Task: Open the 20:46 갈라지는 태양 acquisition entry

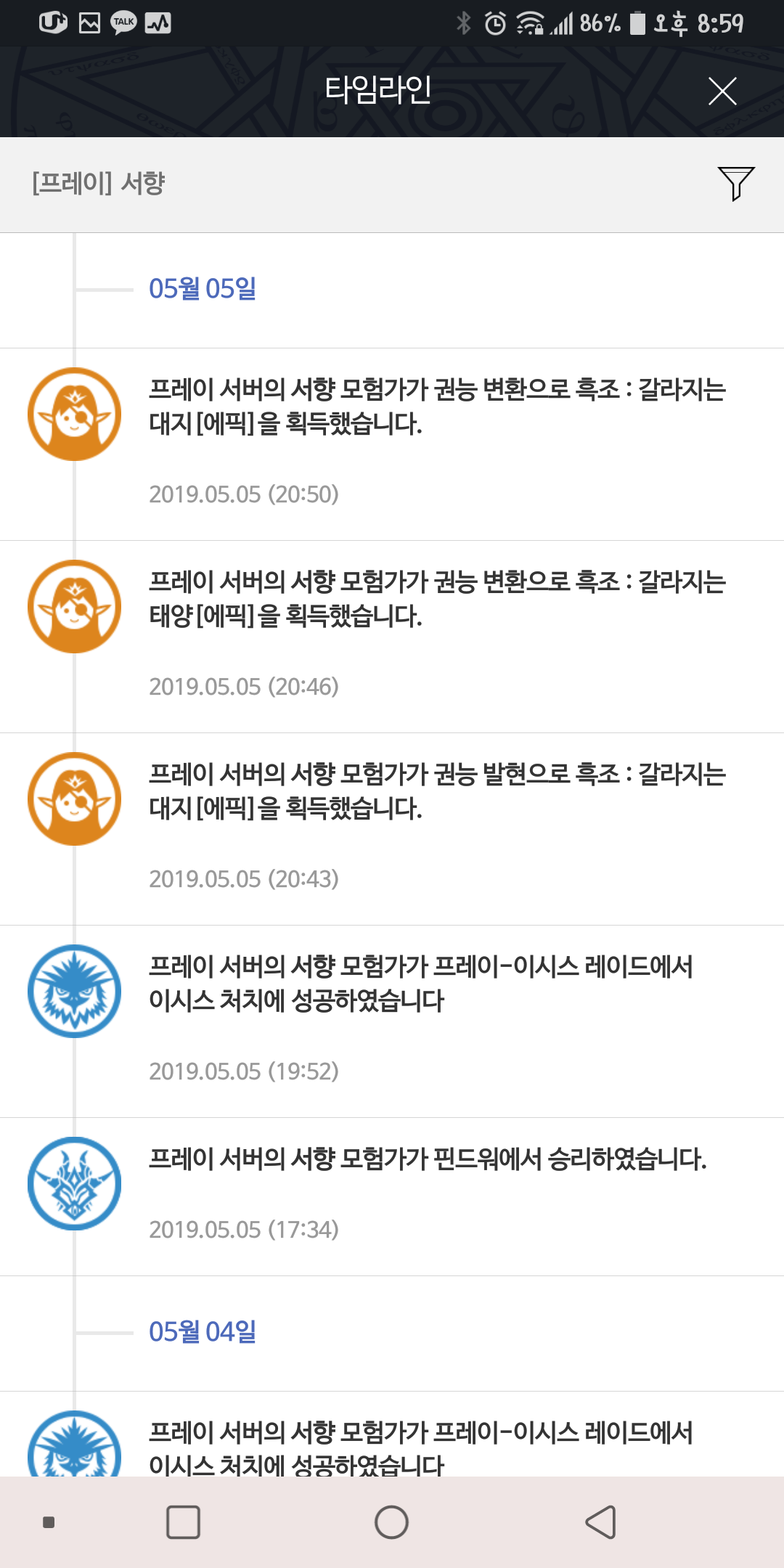Action: coord(436,599)
